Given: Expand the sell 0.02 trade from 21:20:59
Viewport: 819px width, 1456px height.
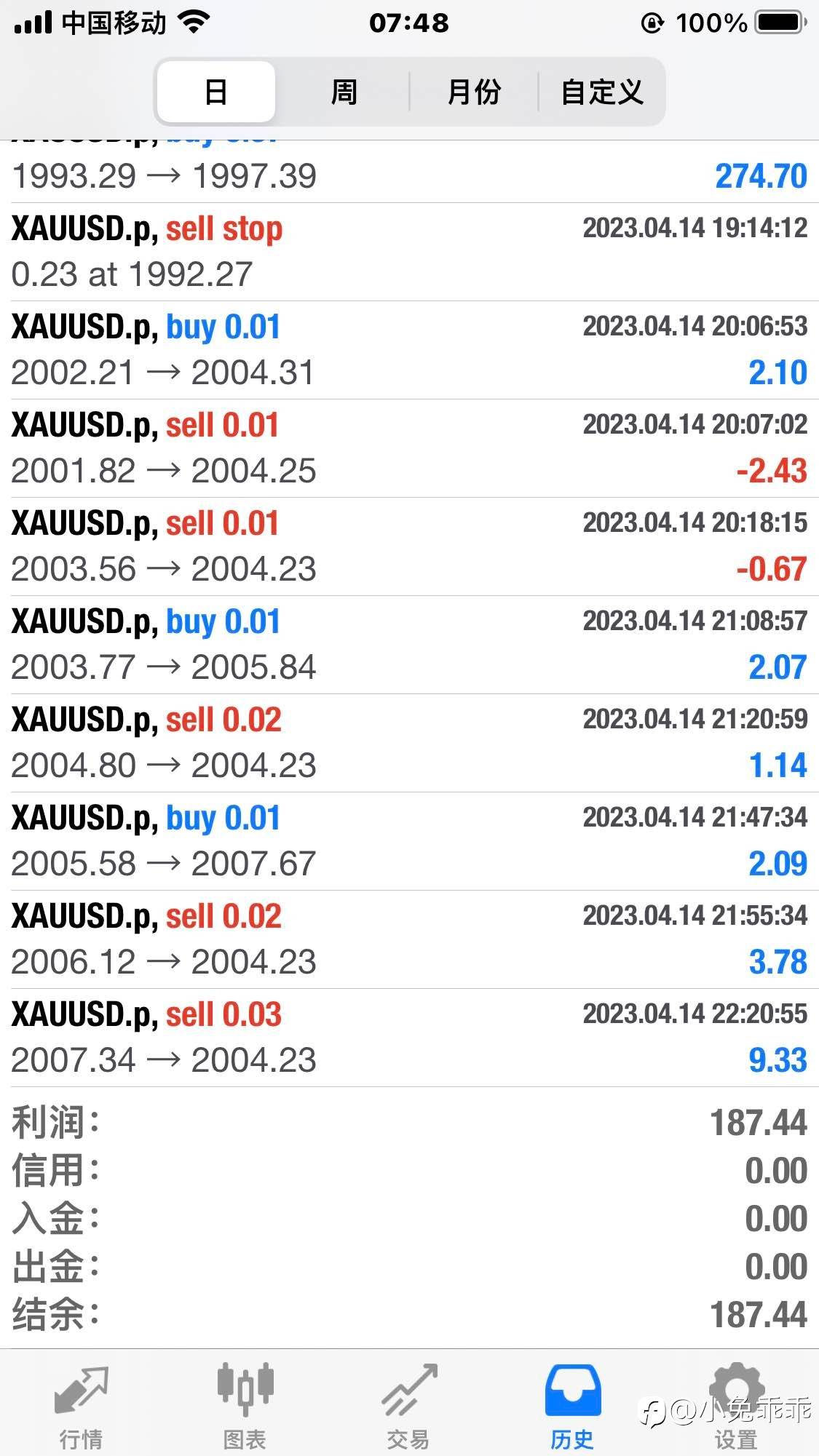Looking at the screenshot, I should coord(409,743).
